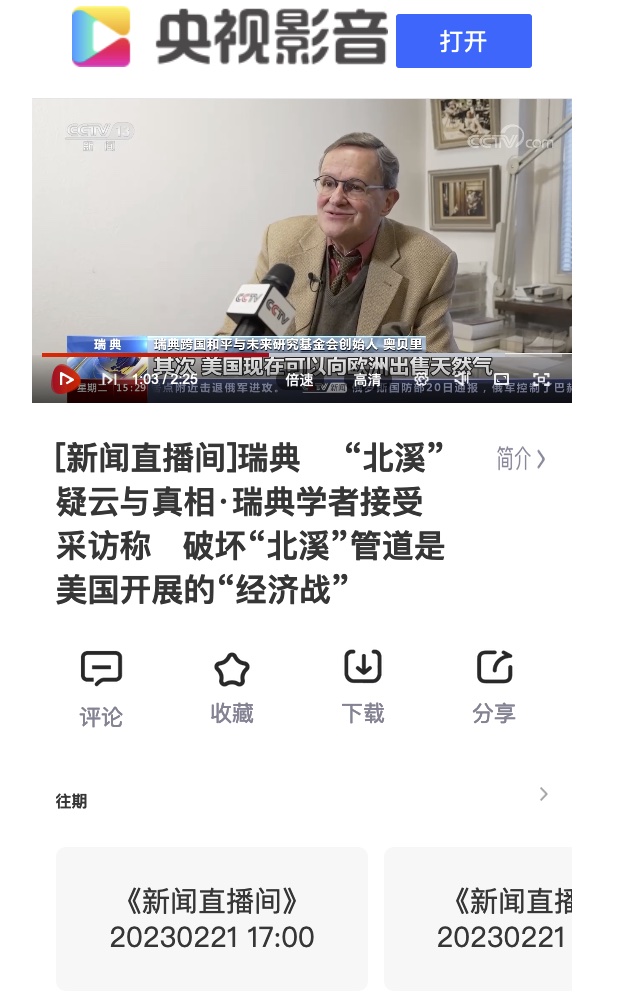624x1000 pixels.
Task: Change video quality via 高清
Action: pyautogui.click(x=366, y=380)
